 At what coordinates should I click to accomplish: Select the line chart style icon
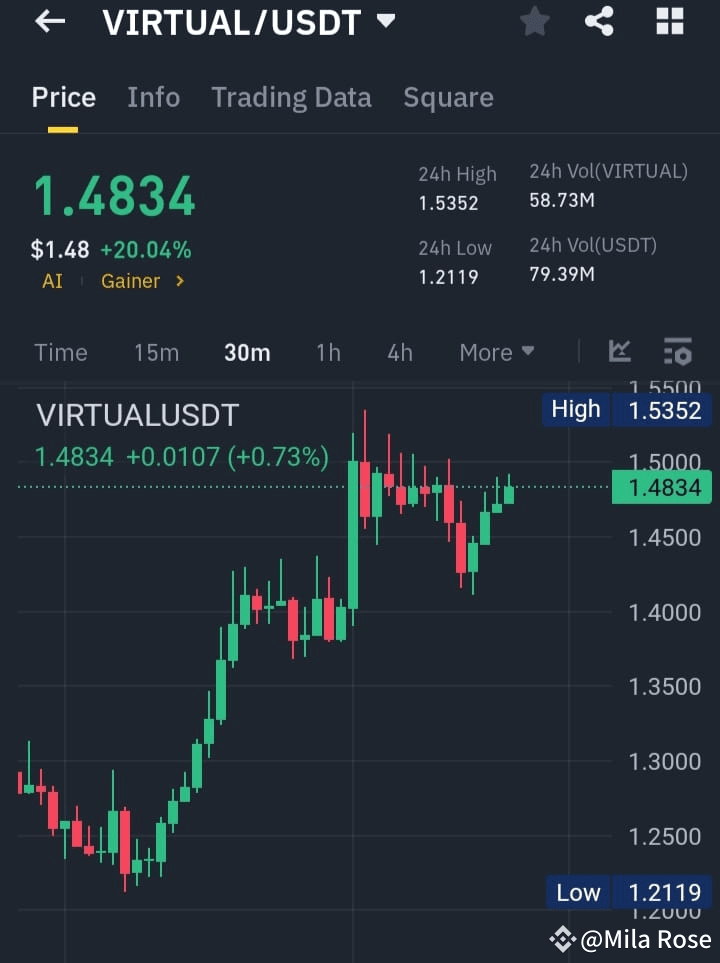click(x=619, y=352)
